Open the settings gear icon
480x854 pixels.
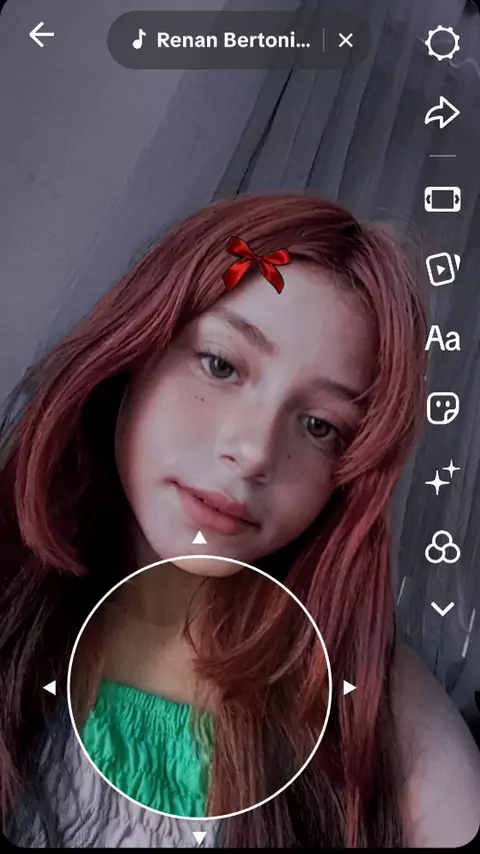[442, 43]
